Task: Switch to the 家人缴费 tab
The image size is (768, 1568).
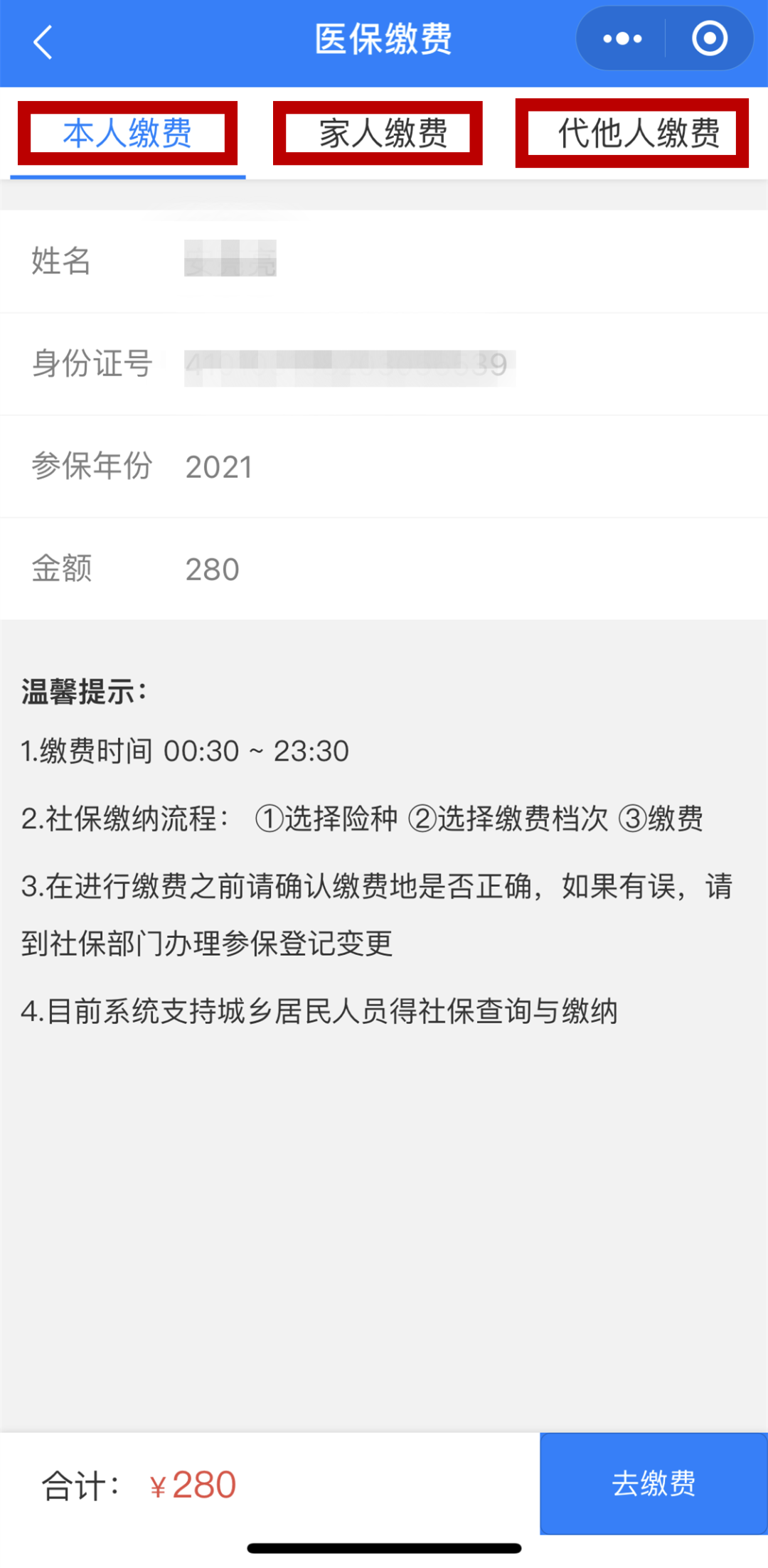Action: [x=383, y=134]
